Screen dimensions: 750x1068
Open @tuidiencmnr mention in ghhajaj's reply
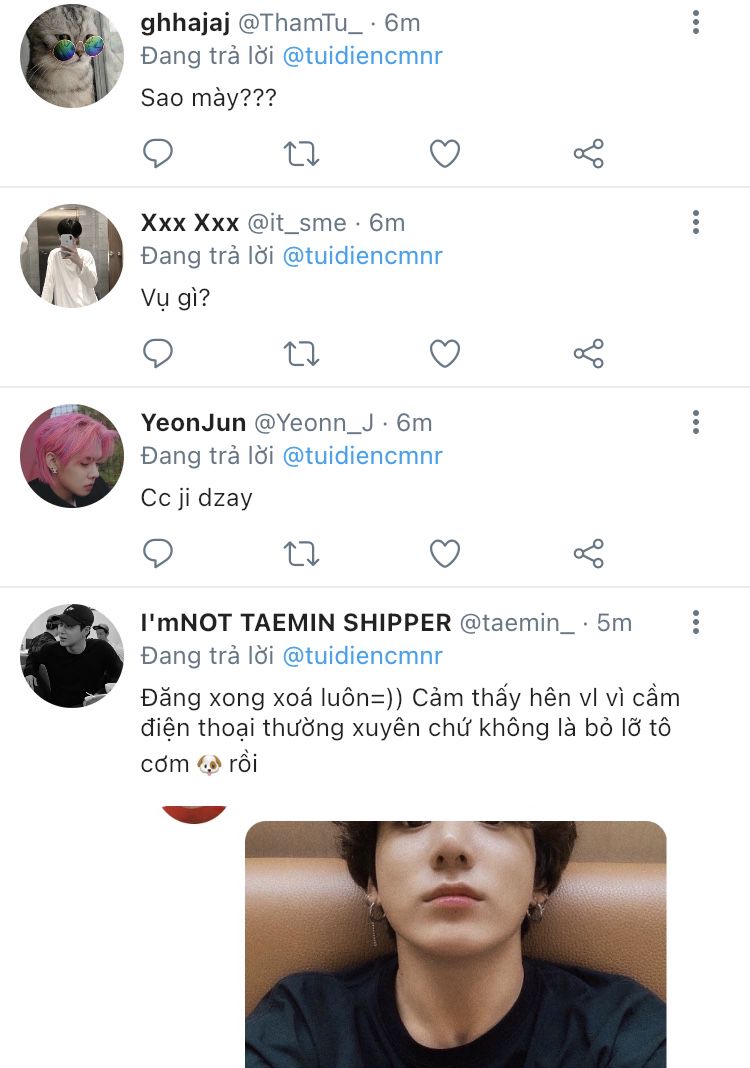pos(362,56)
